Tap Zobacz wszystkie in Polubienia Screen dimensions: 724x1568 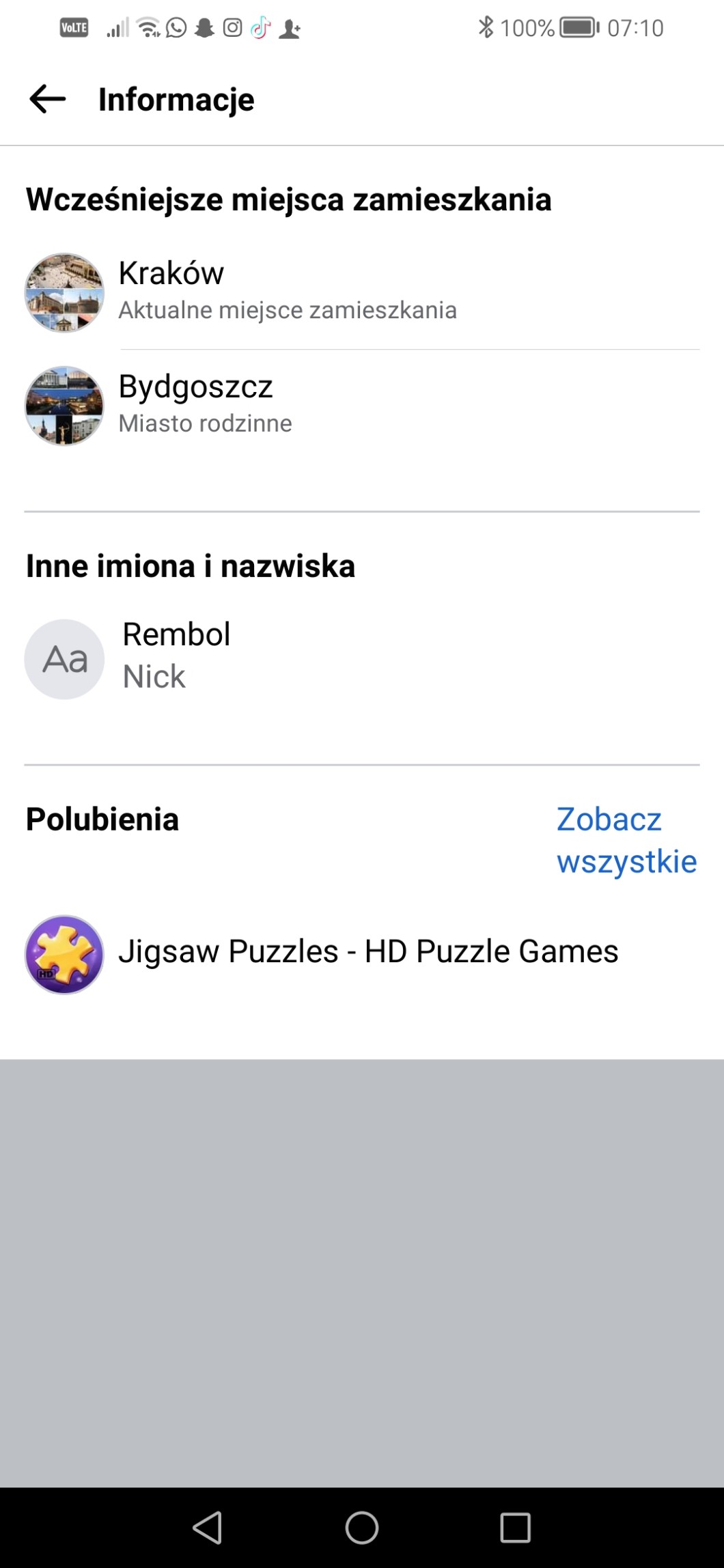tap(626, 840)
